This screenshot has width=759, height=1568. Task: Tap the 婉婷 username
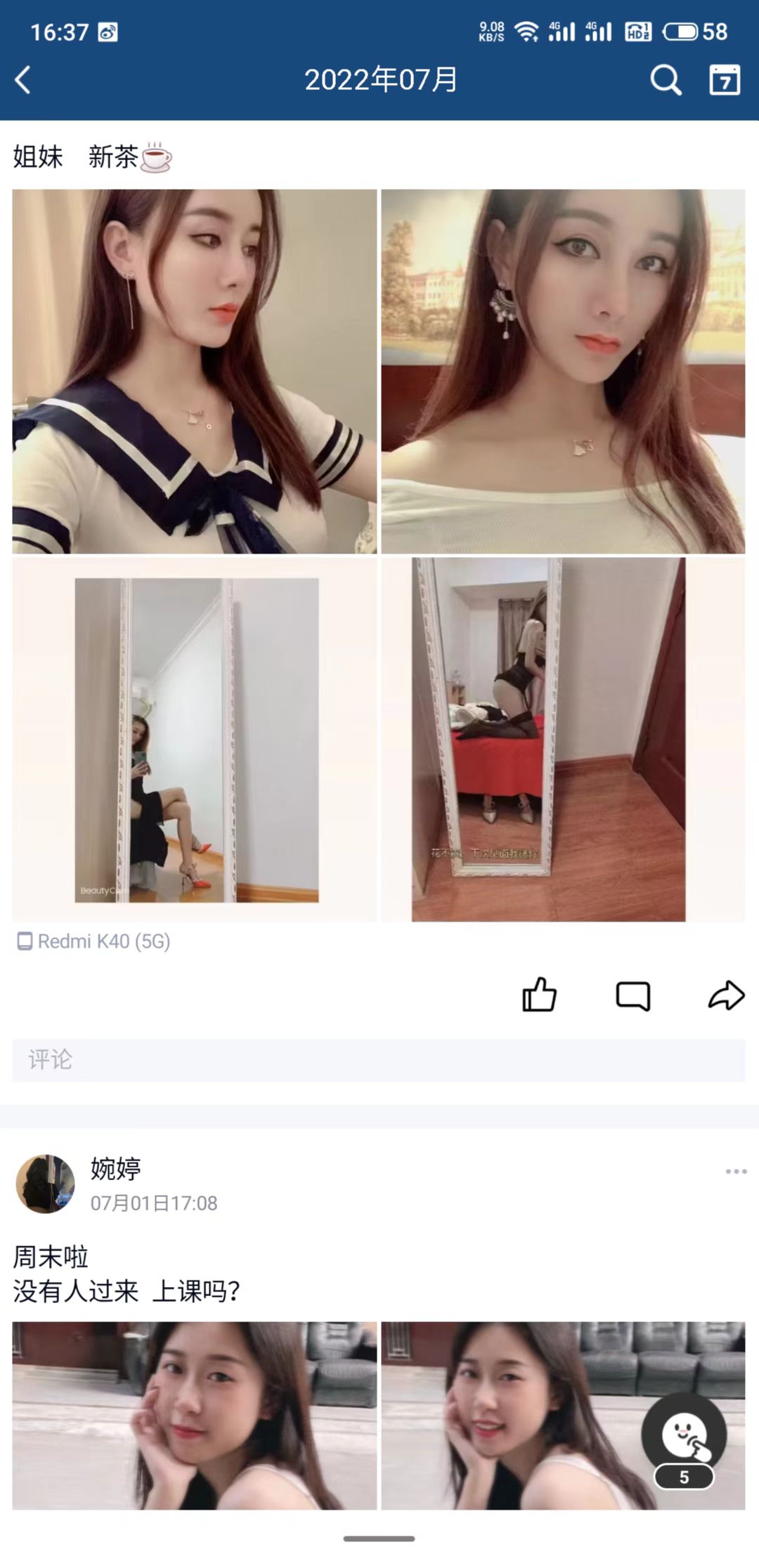[116, 1168]
